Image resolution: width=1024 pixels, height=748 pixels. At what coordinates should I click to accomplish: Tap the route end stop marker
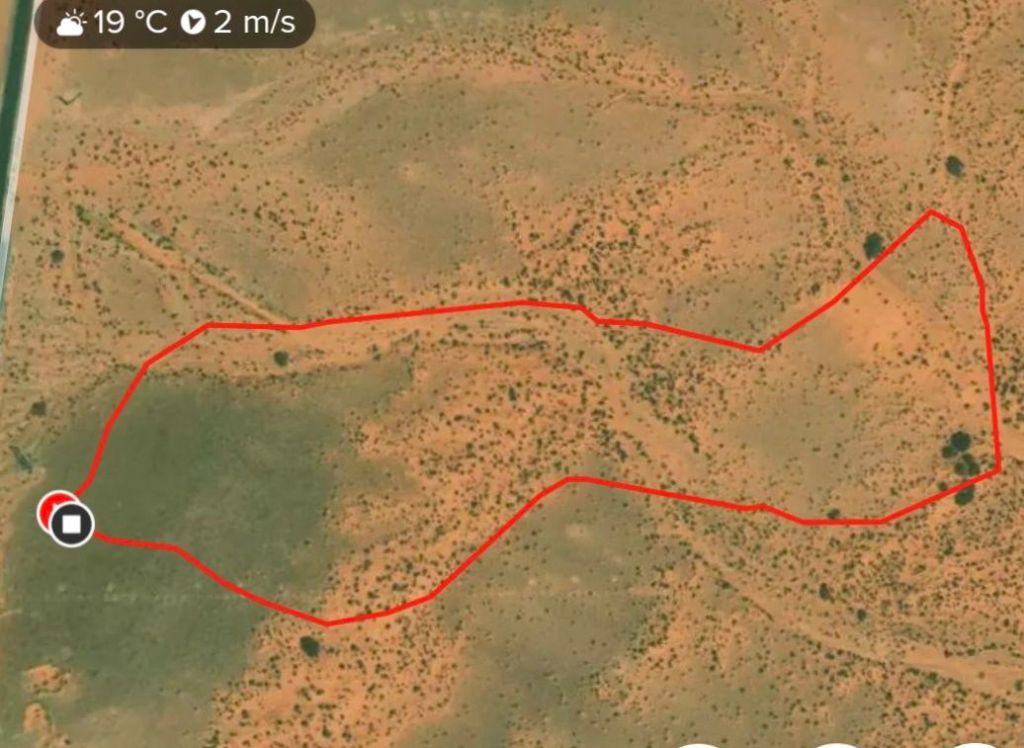tap(72, 523)
